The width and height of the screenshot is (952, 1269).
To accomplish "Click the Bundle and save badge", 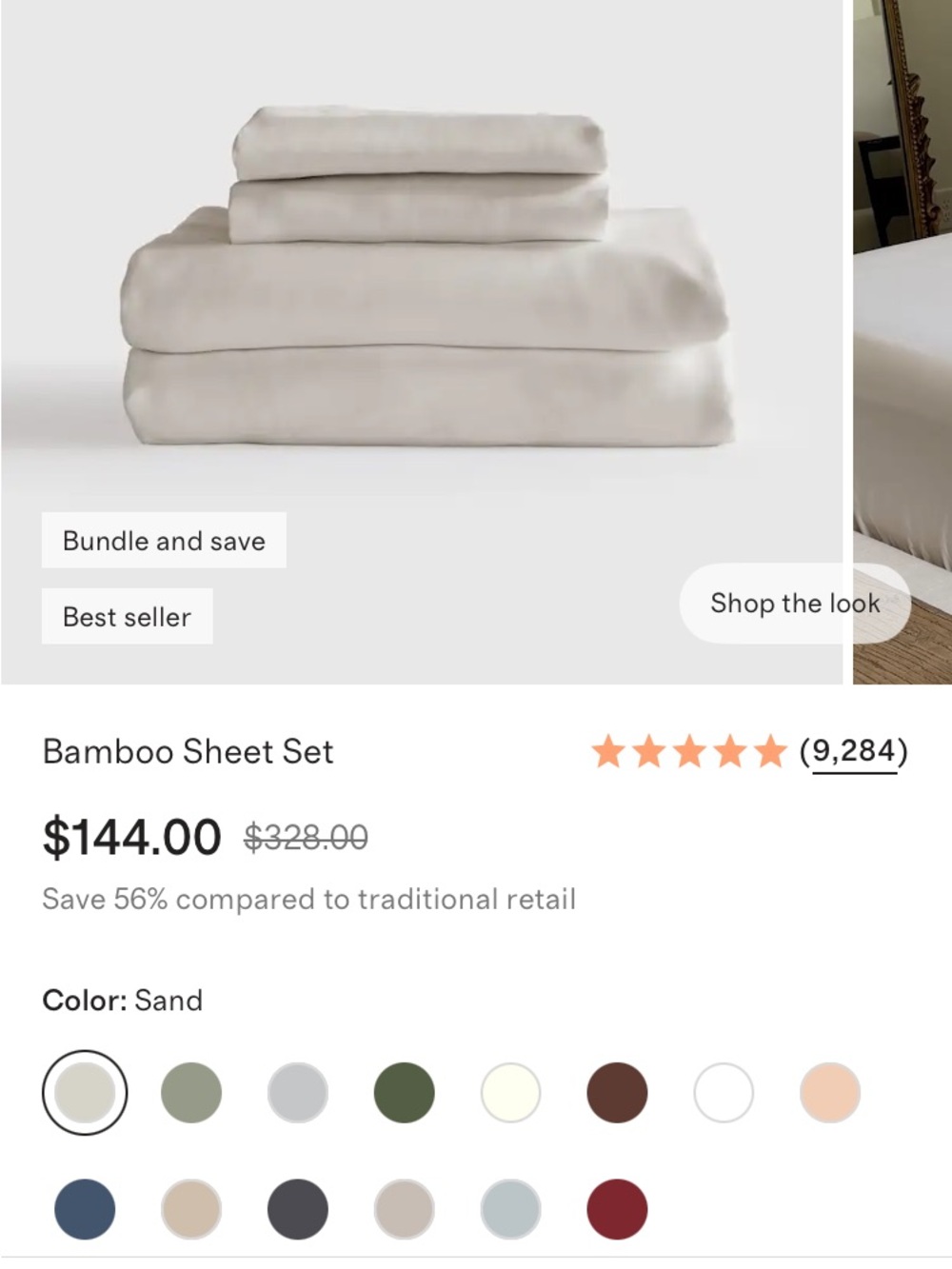I will pyautogui.click(x=164, y=541).
